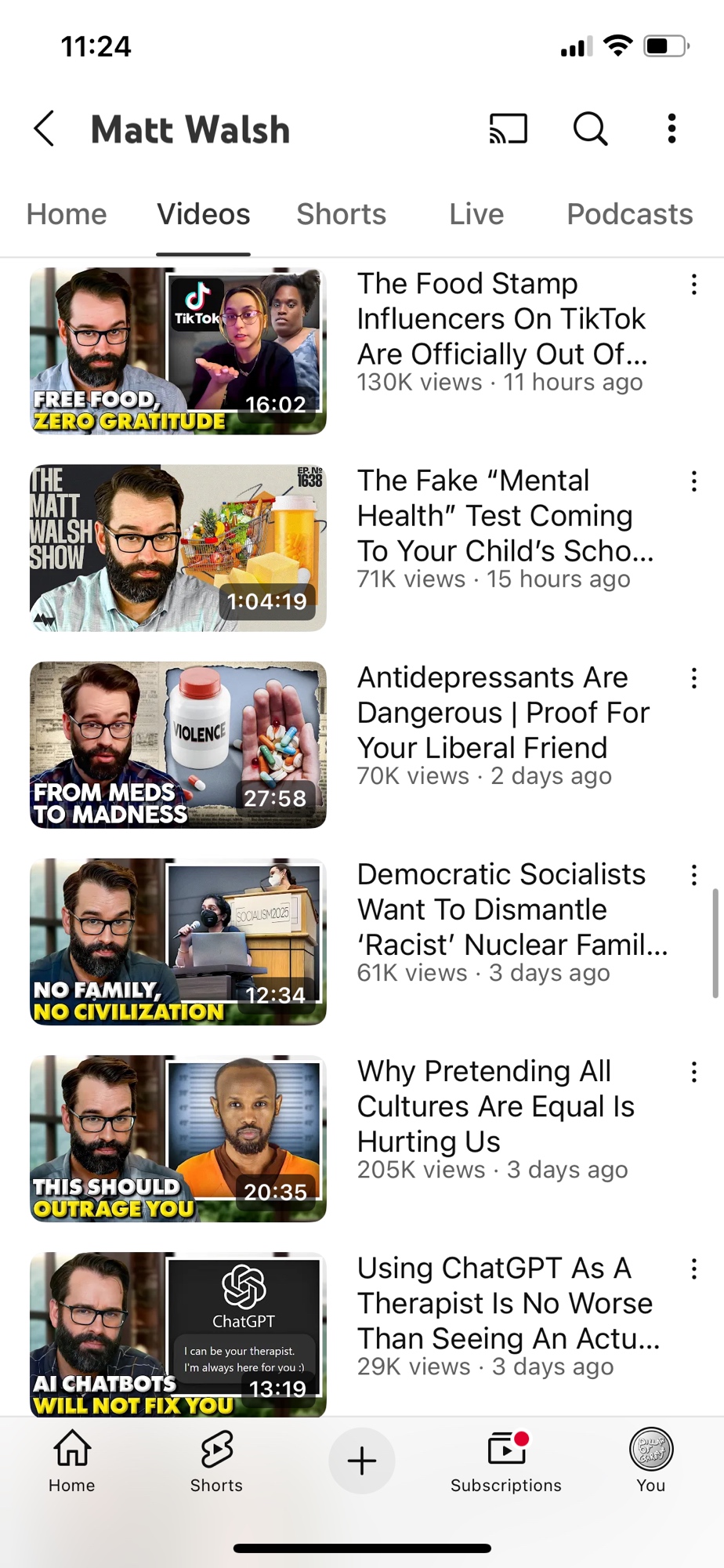Play Democratic Socialists nuclear family video
The image size is (724, 1568).
coord(178,942)
